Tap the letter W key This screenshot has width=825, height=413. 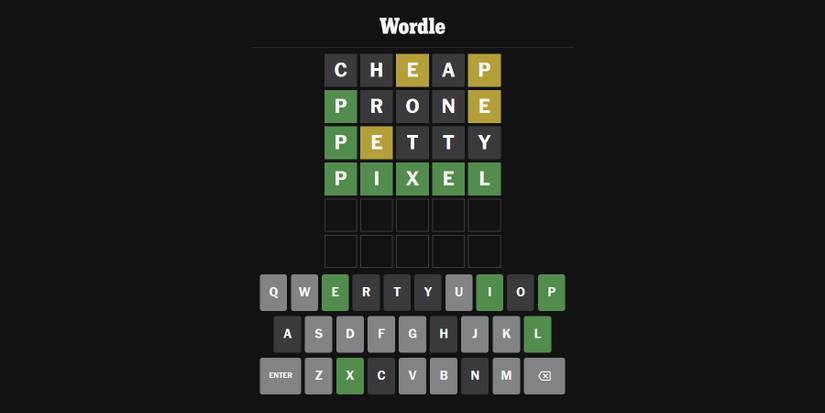coord(304,292)
